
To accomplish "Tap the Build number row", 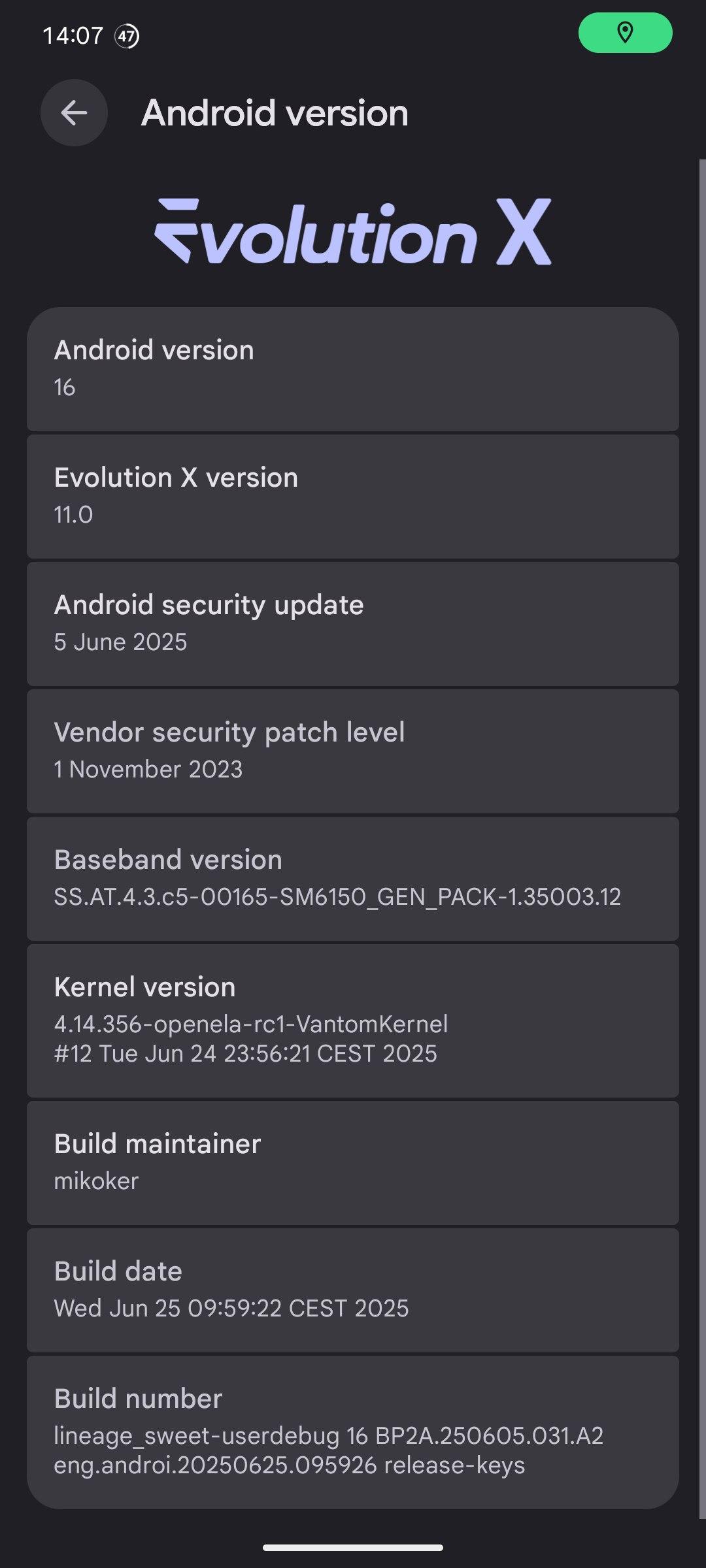I will click(x=353, y=1432).
